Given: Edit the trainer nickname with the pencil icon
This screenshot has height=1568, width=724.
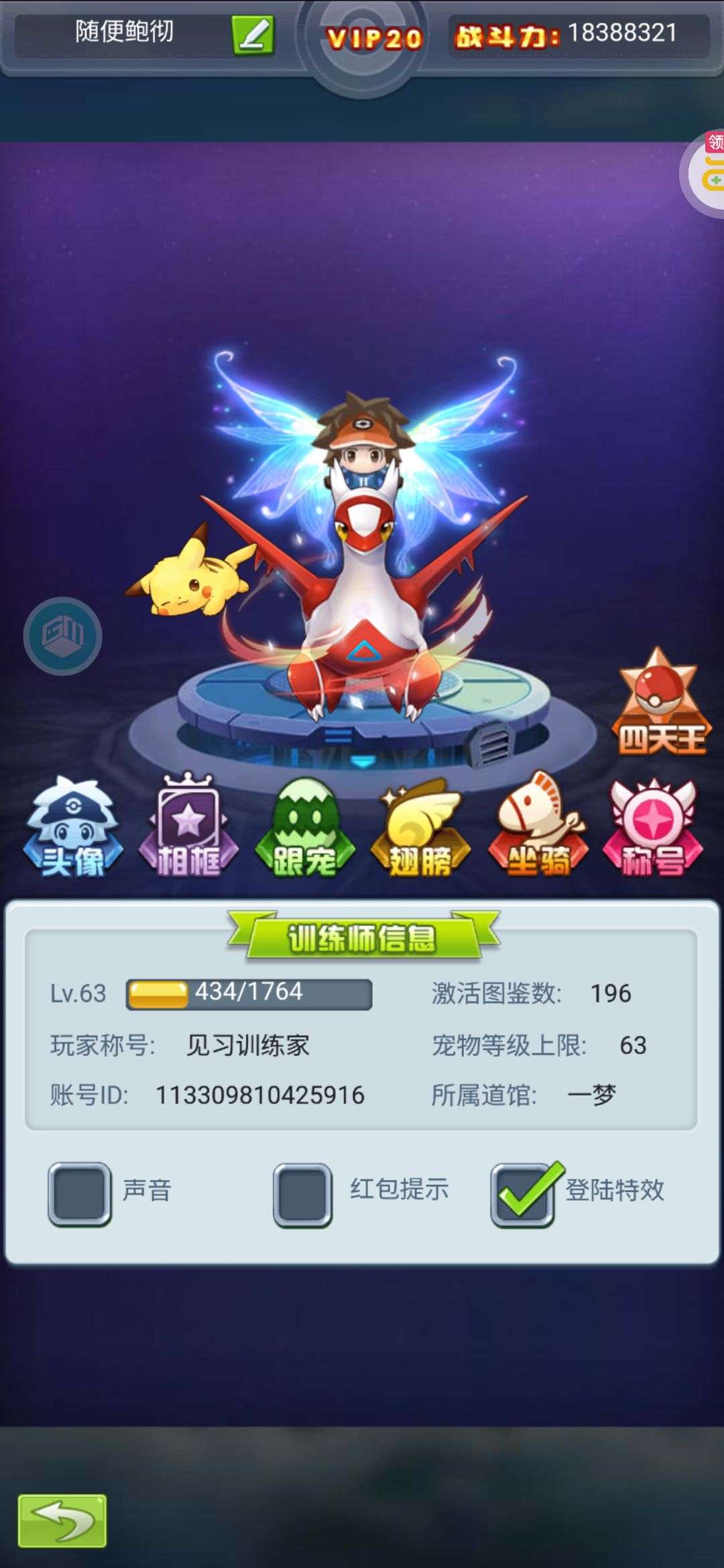Looking at the screenshot, I should 253,35.
